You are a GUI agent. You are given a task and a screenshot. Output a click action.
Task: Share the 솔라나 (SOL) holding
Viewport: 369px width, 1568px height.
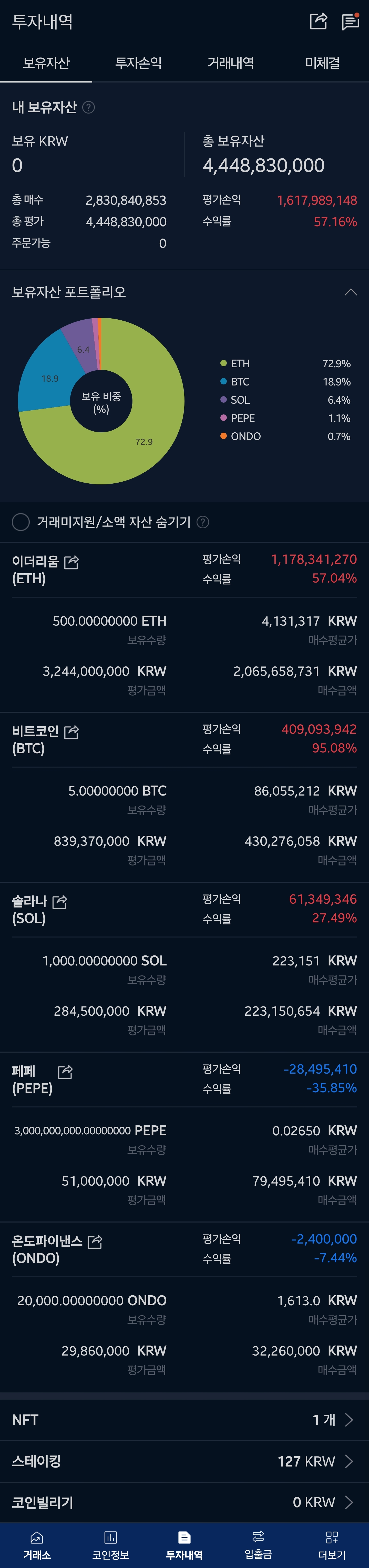60,901
